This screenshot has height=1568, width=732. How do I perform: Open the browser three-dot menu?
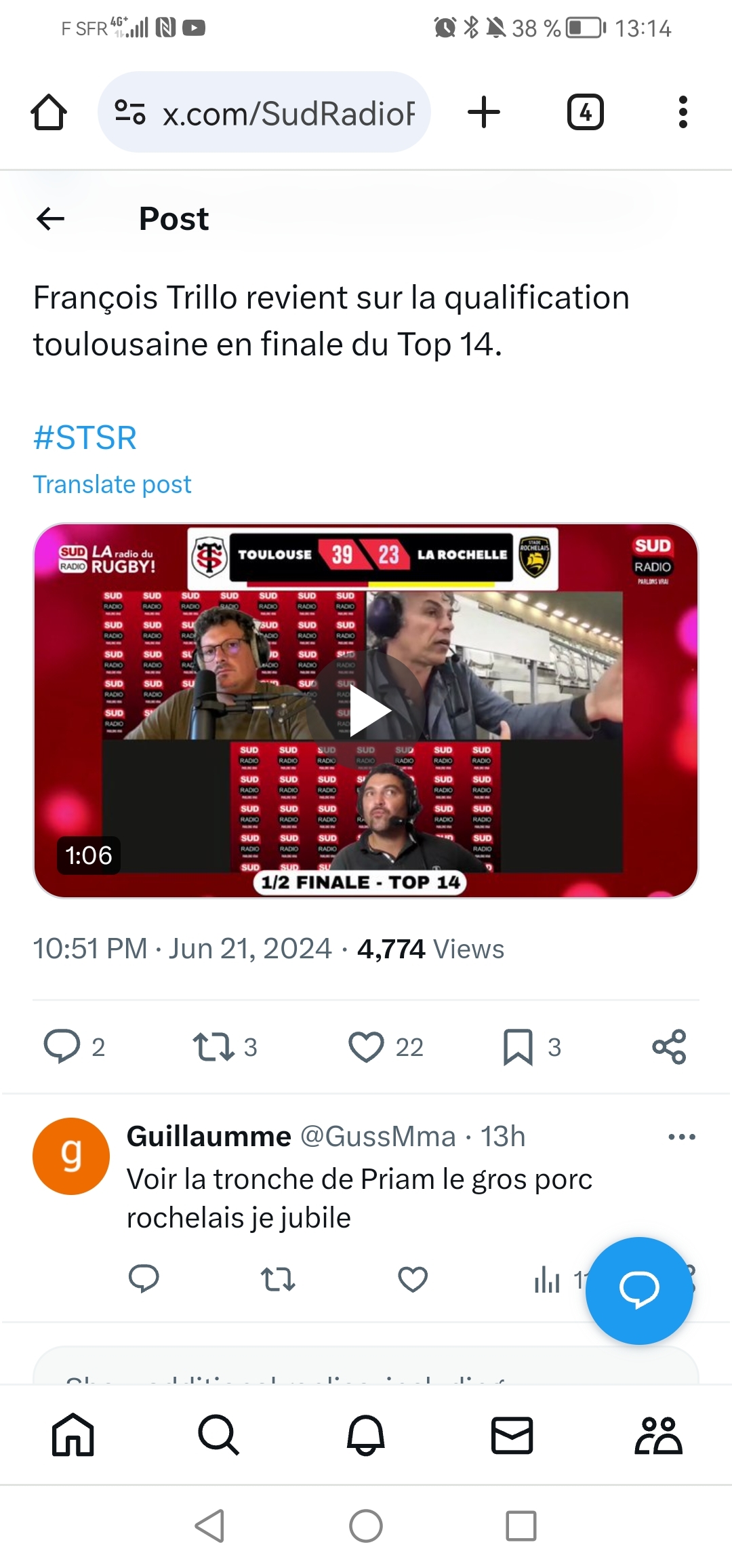[x=683, y=113]
